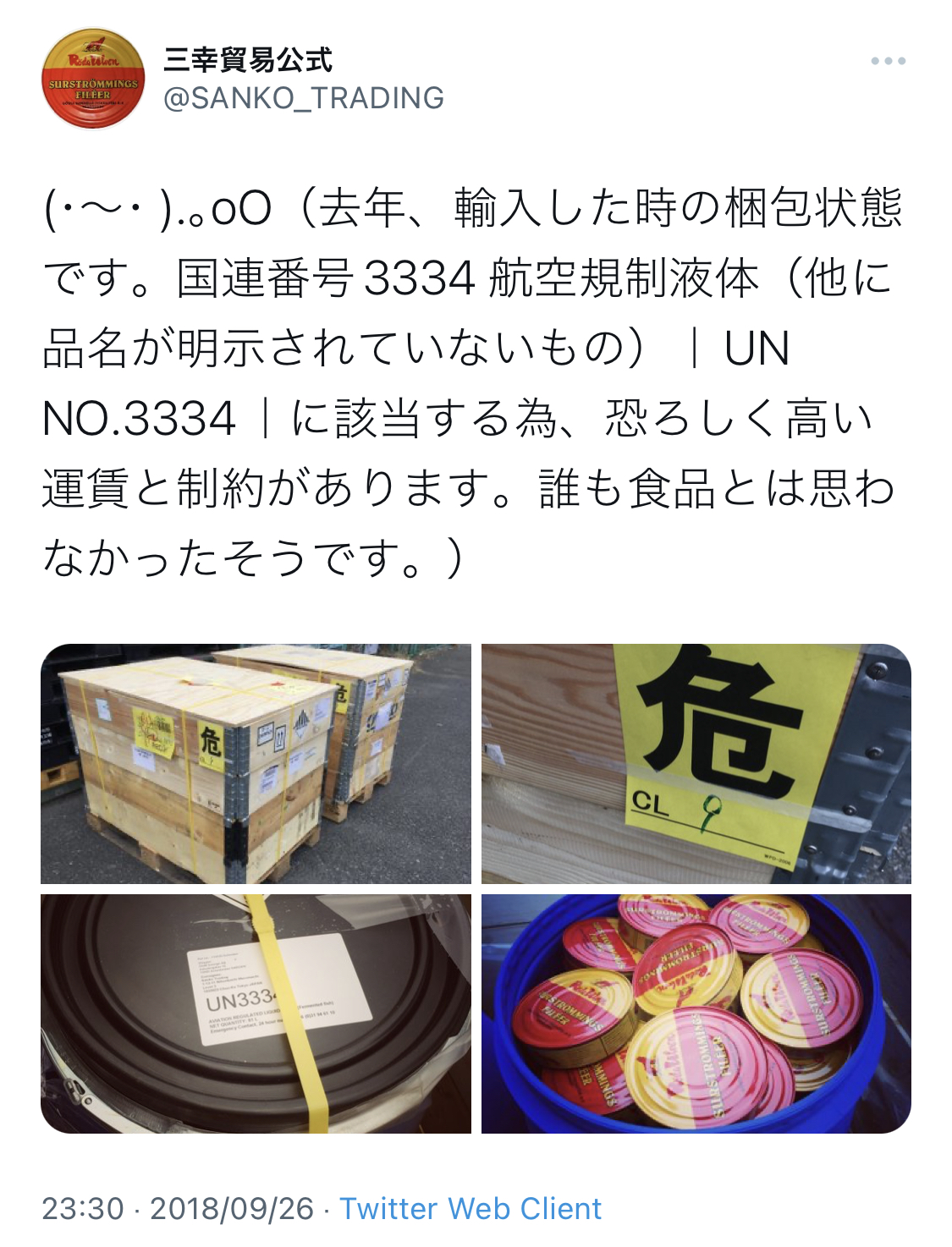Open the tweet's three-dot overflow menu

888,61
